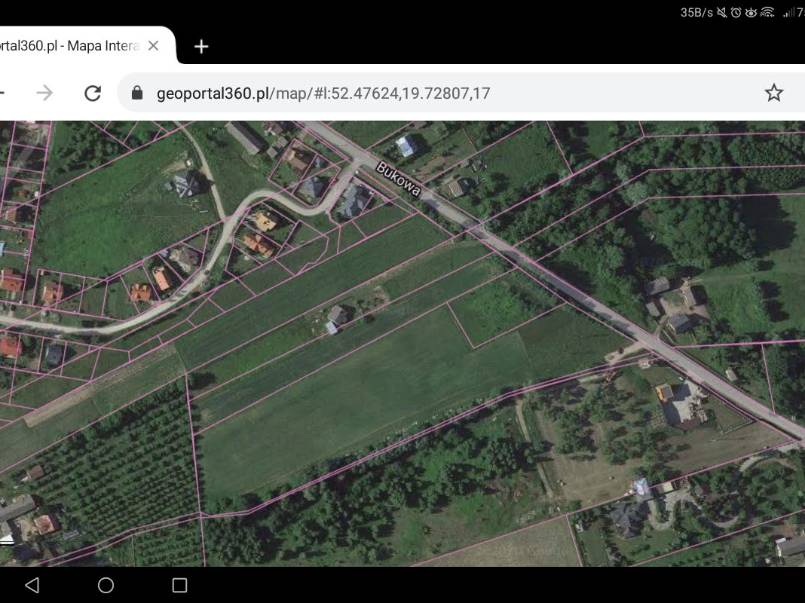Viewport: 805px width, 603px height.
Task: Tap the geoportal360.pl address bar
Action: click(x=400, y=93)
